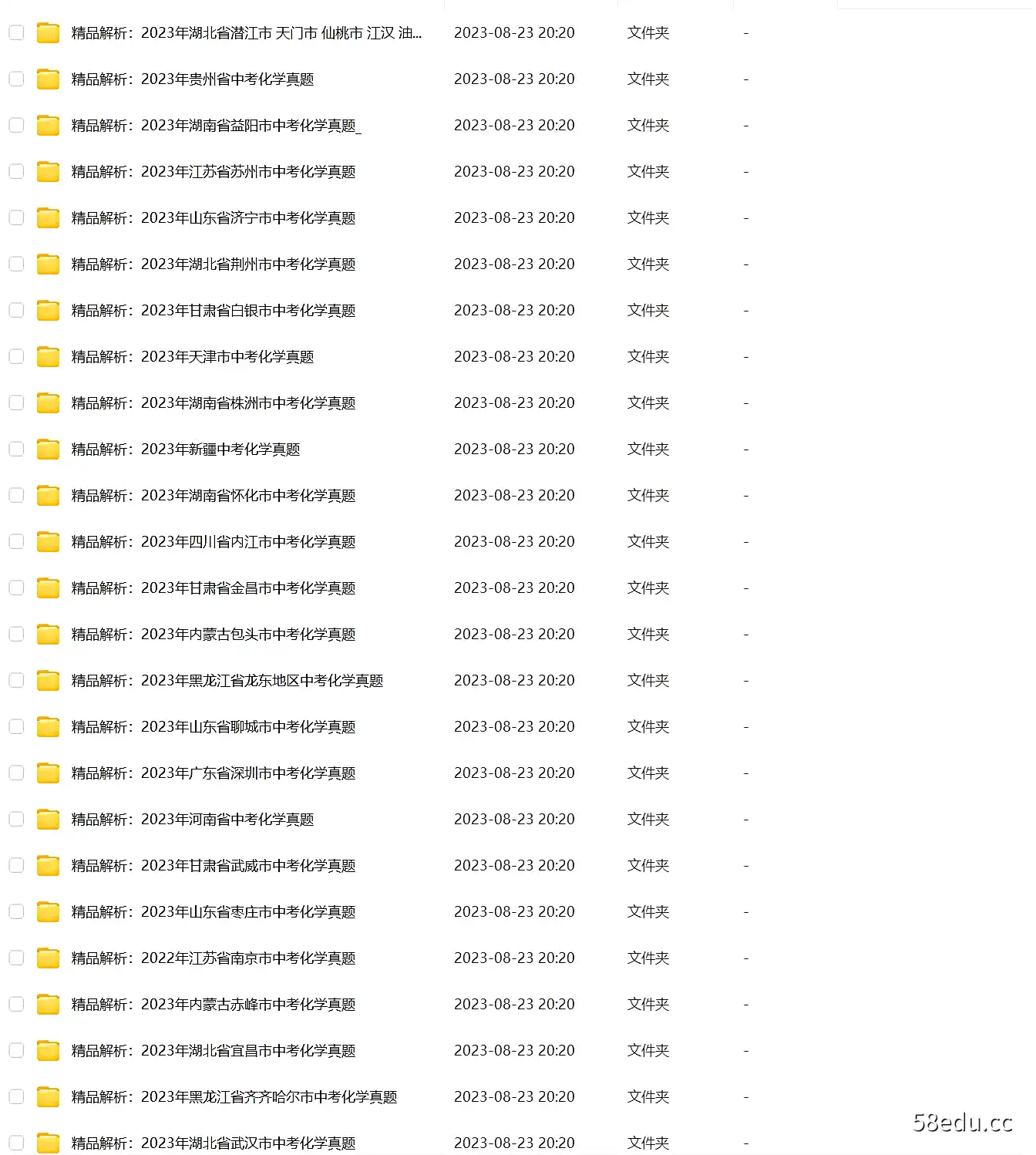The width and height of the screenshot is (1036, 1155).
Task: Tick the checkbox for 2023年黑龙江省龙东地区中考化学真题
Action: point(16,680)
